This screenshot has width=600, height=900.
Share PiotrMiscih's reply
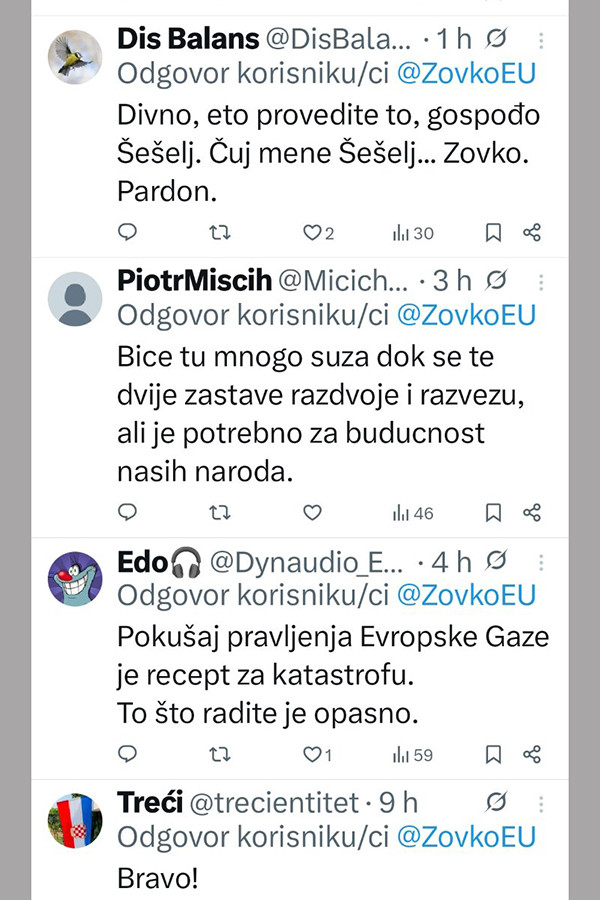pyautogui.click(x=532, y=513)
